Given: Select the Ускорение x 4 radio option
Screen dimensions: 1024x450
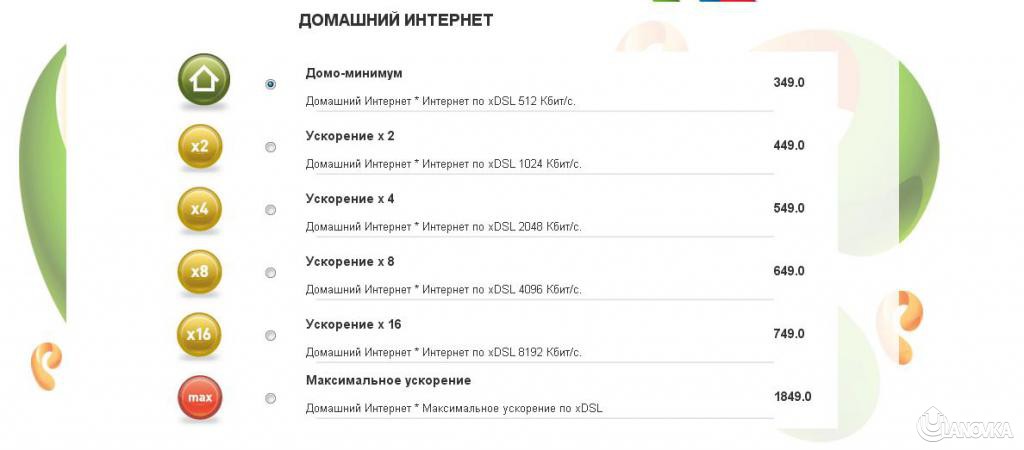Looking at the screenshot, I should click(x=271, y=210).
